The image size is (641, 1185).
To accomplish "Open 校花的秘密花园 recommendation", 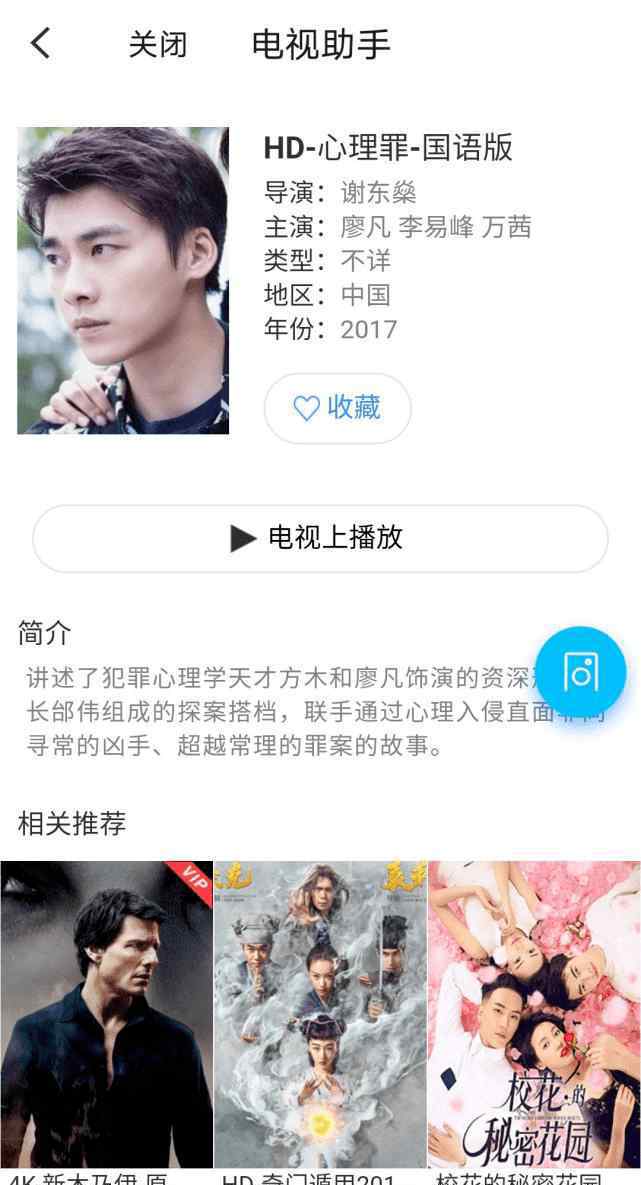I will tap(534, 1015).
